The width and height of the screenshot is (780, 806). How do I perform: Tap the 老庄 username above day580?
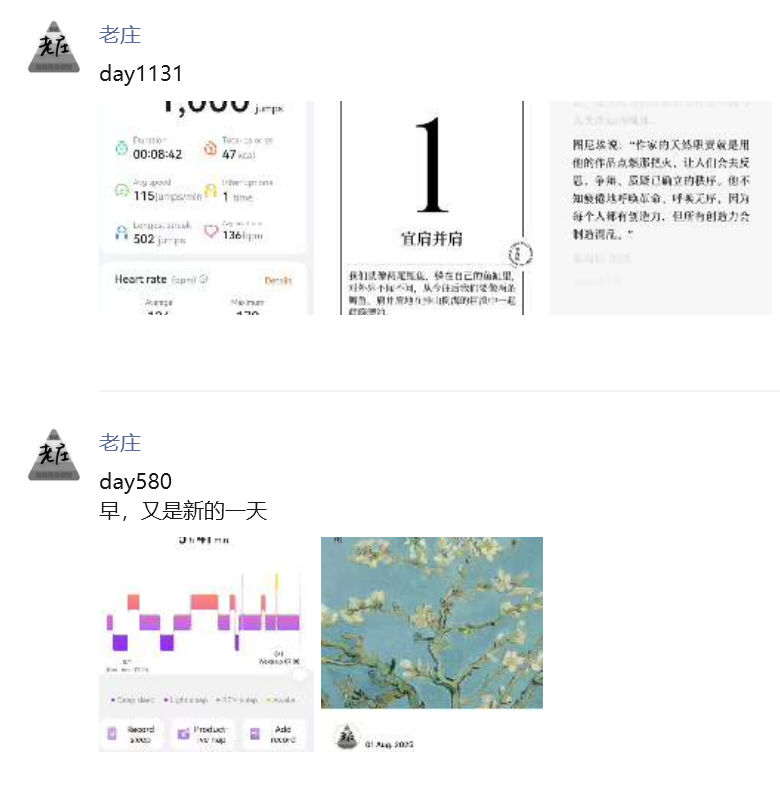(120, 443)
